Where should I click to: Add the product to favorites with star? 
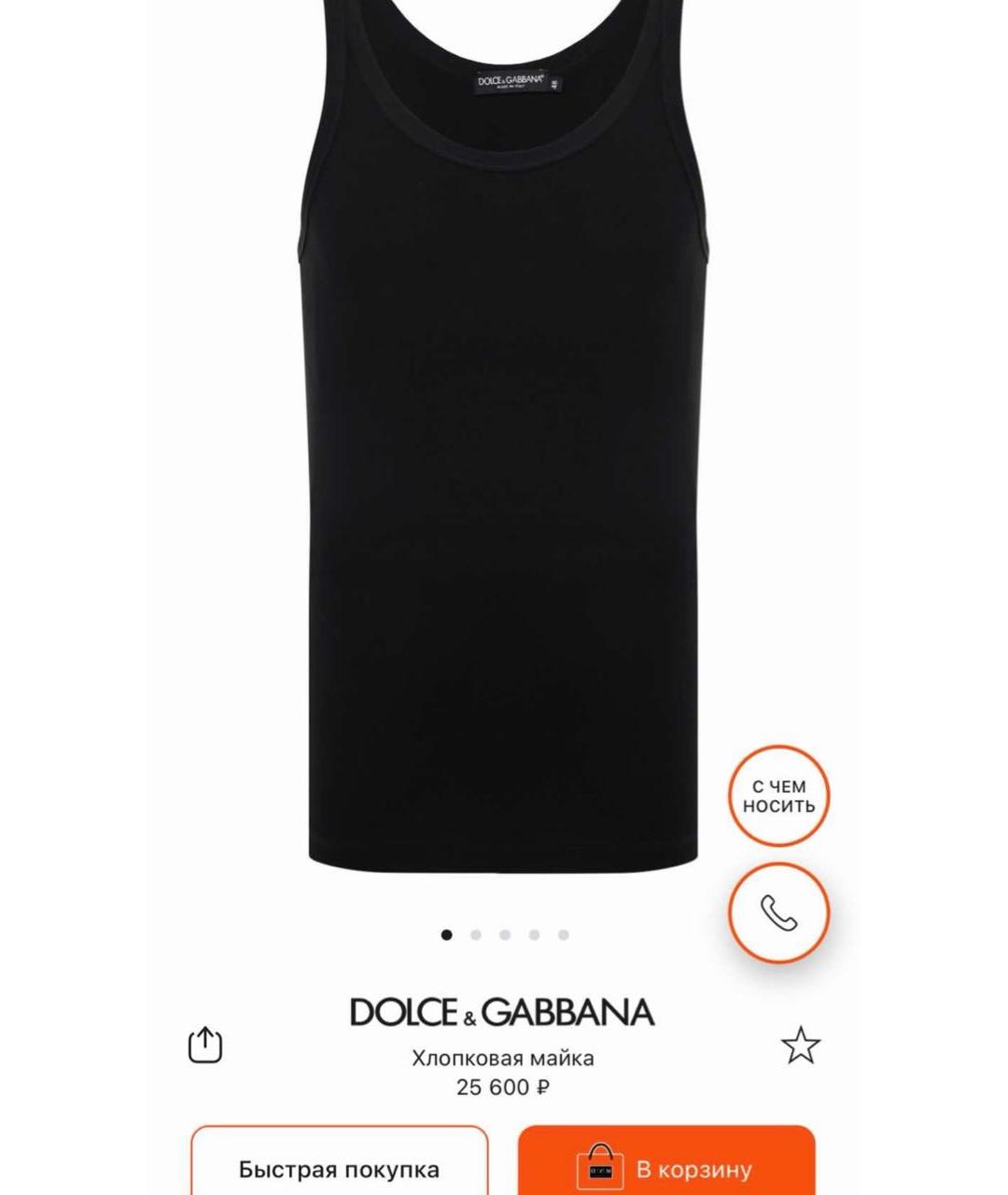pyautogui.click(x=801, y=1045)
